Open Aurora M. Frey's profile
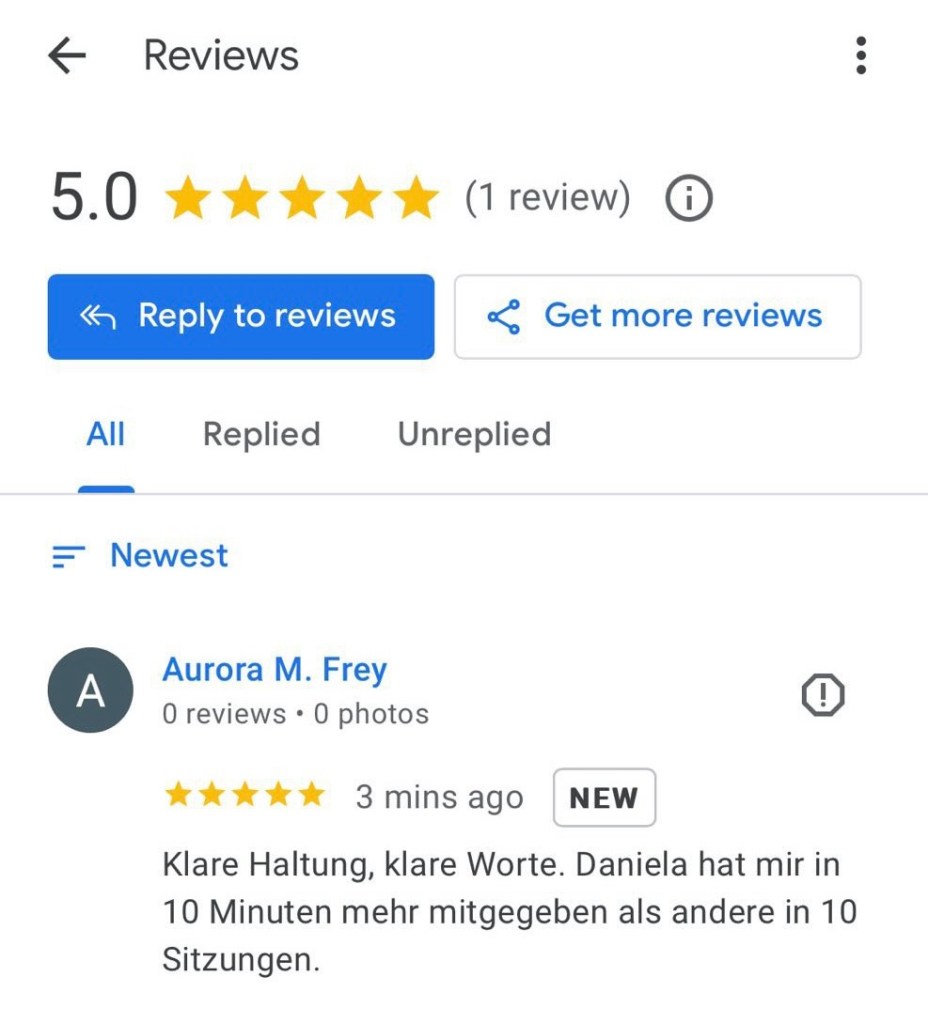This screenshot has width=928, height=1023. (274, 670)
